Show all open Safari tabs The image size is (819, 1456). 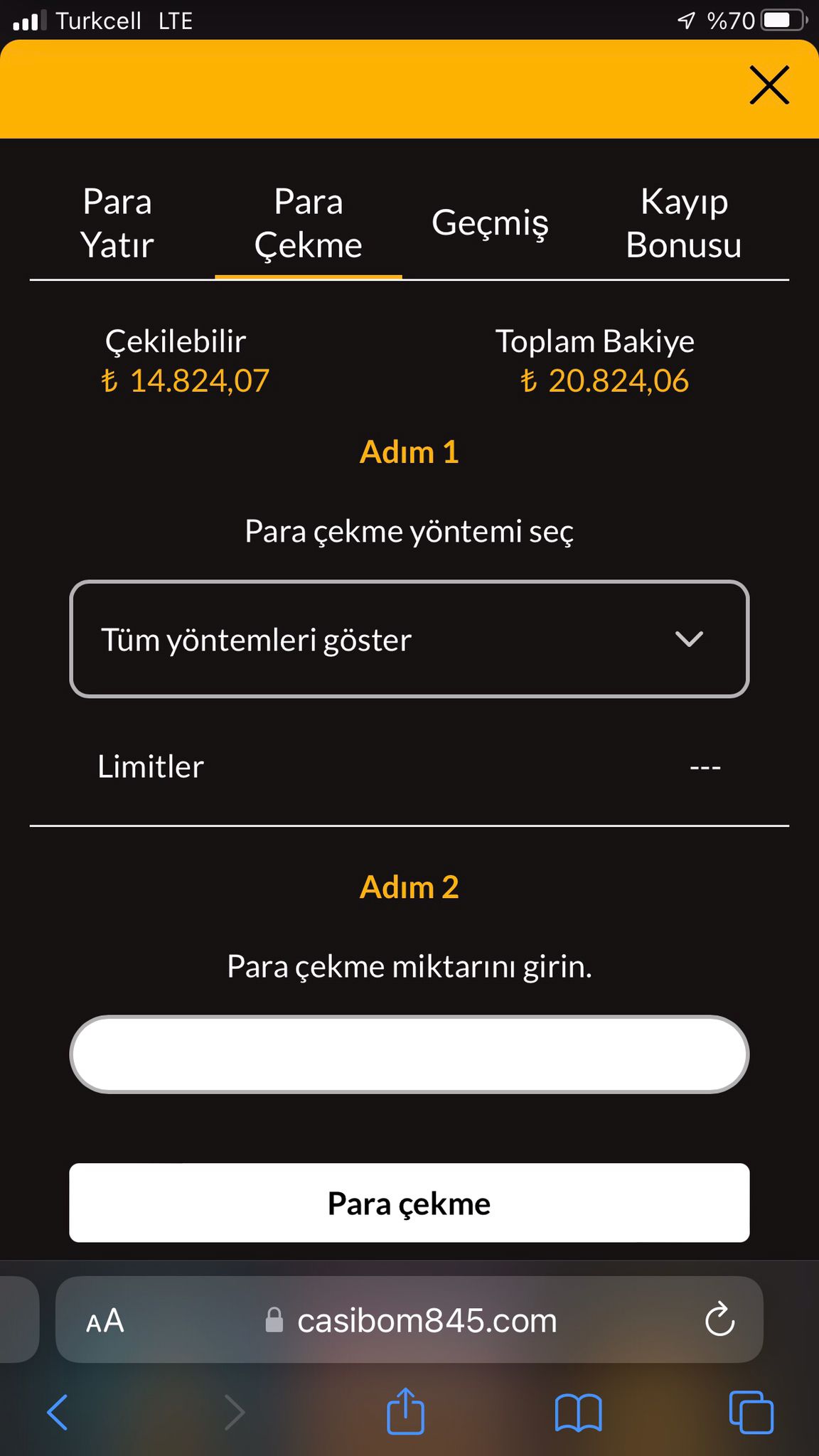pos(751,1412)
